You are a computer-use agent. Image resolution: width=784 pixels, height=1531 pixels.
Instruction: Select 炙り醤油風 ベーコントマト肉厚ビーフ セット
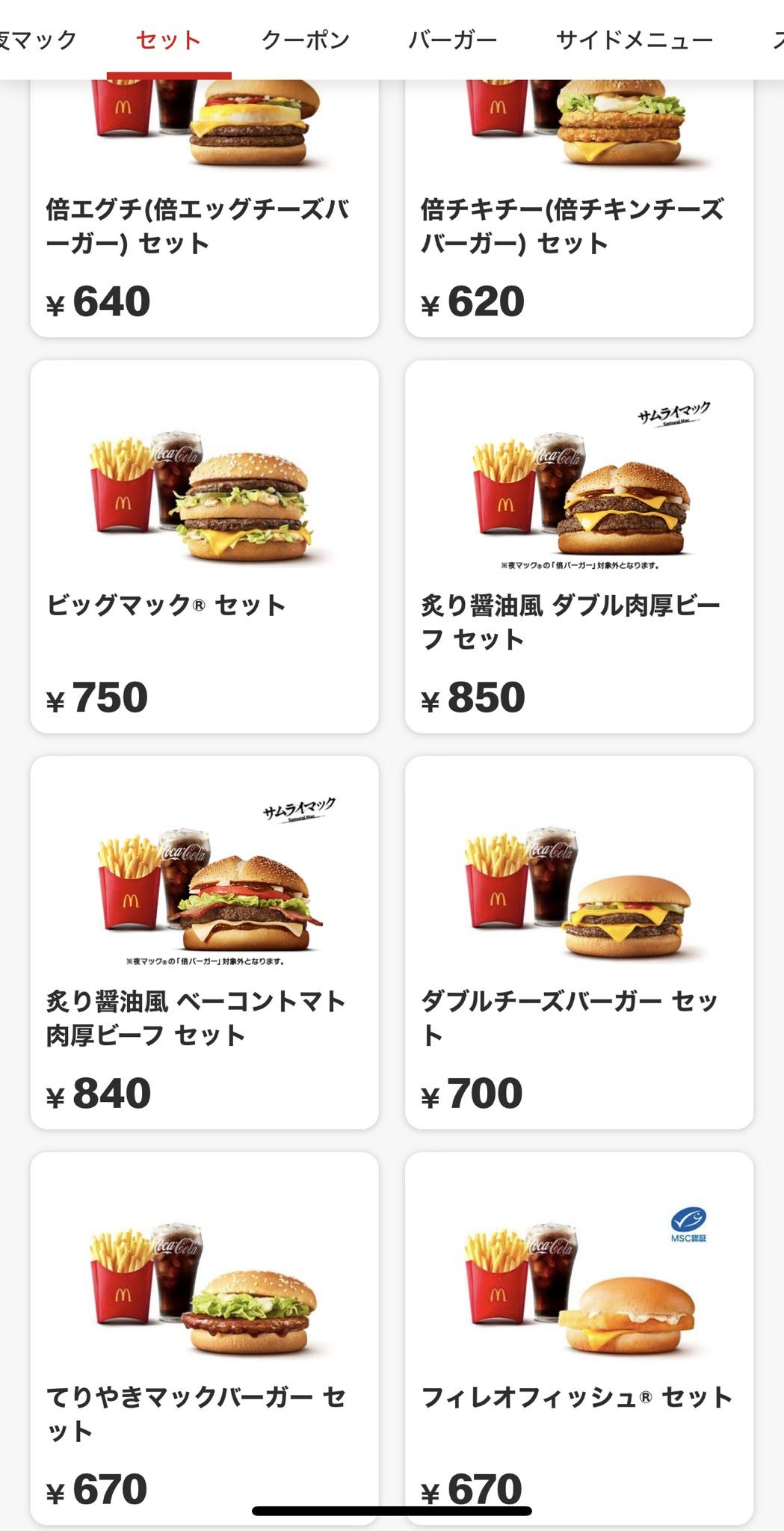point(204,942)
